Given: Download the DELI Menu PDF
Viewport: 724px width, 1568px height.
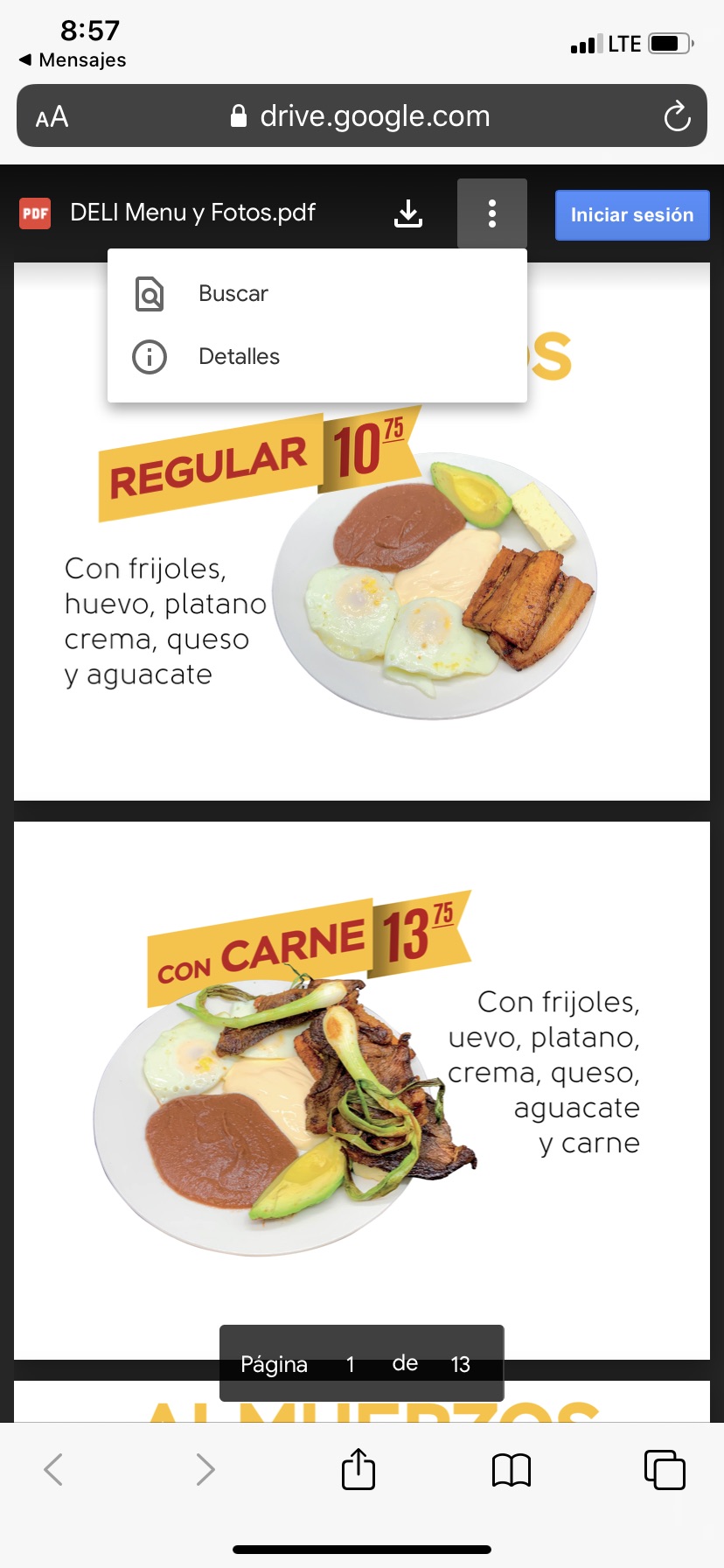Looking at the screenshot, I should (x=408, y=213).
